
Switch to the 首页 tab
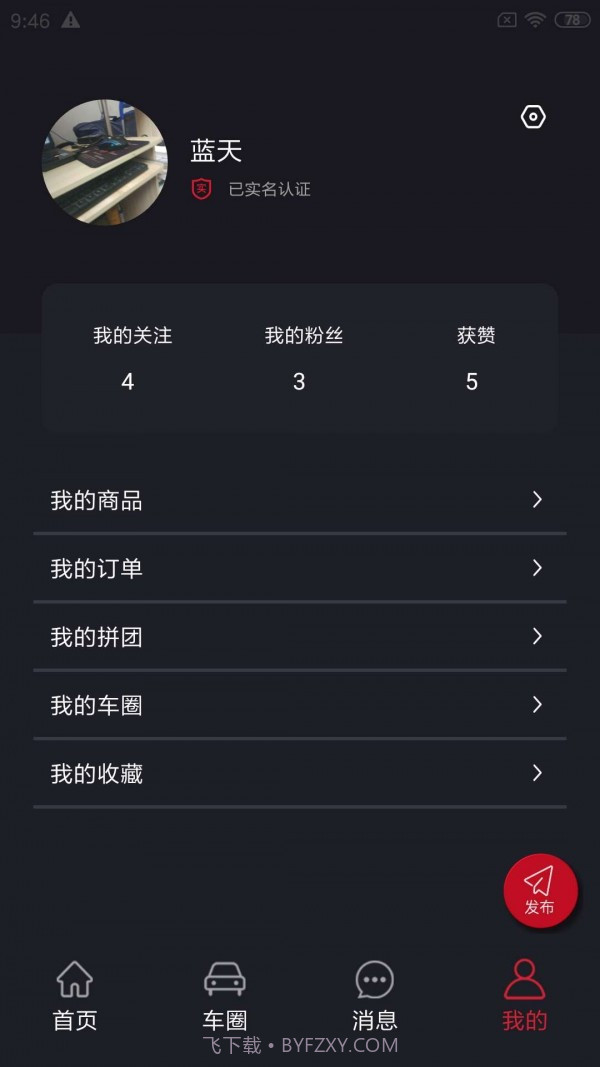[x=75, y=996]
